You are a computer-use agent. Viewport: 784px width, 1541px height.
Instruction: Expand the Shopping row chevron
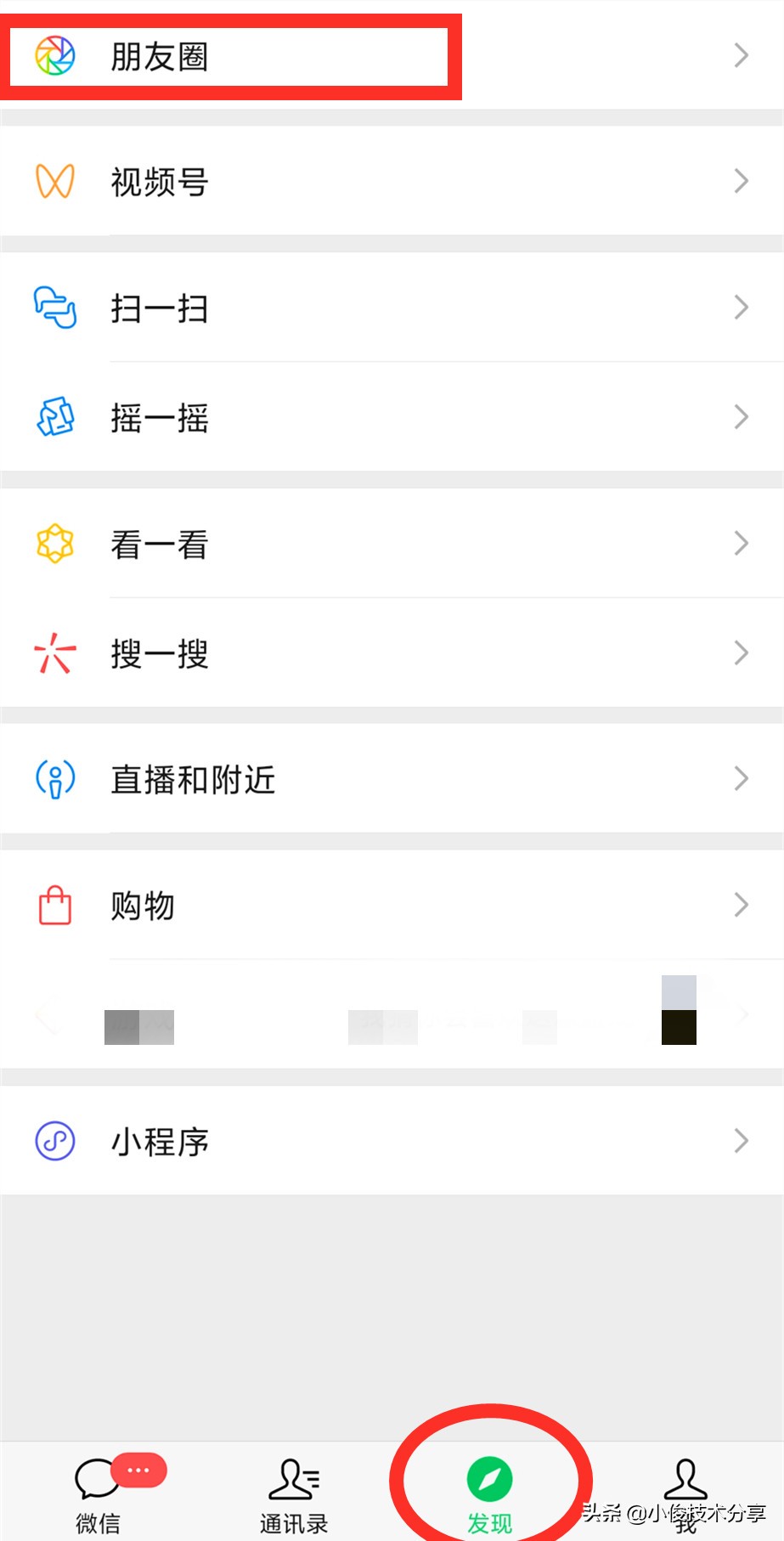pyautogui.click(x=741, y=905)
